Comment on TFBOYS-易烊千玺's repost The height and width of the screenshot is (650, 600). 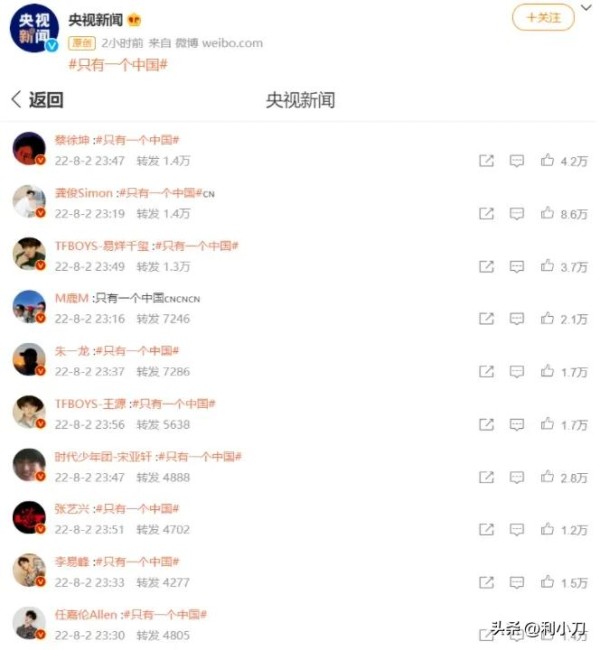click(517, 266)
